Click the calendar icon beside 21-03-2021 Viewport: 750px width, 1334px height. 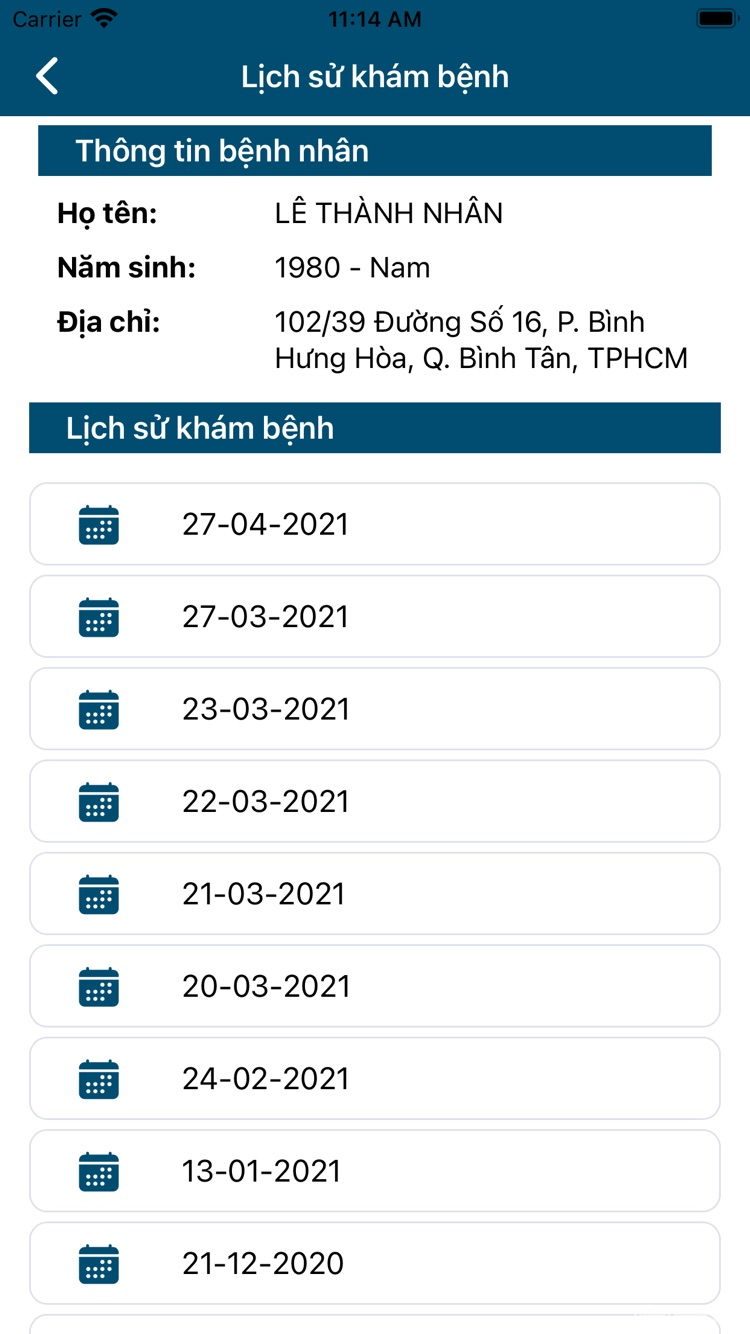coord(98,893)
